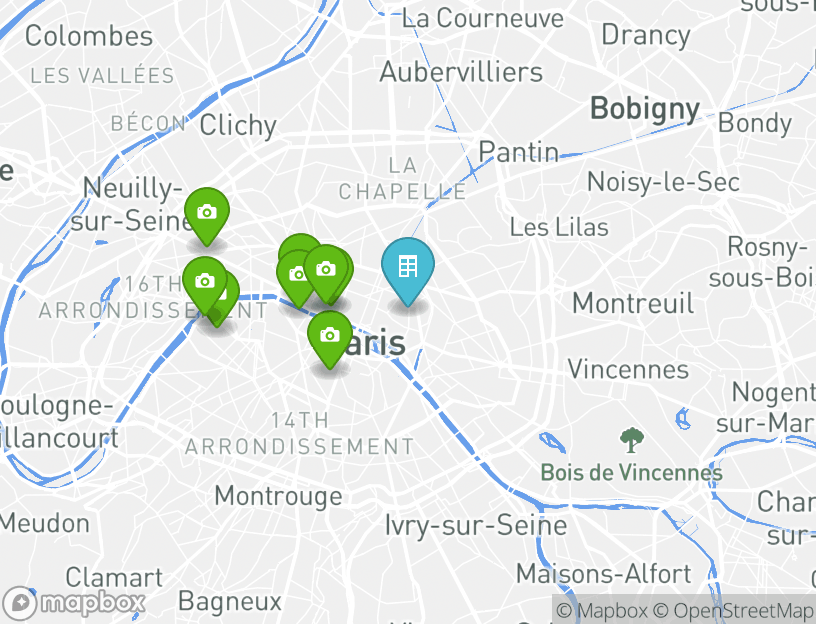
Task: Tap the blue building marker
Action: pos(407,267)
